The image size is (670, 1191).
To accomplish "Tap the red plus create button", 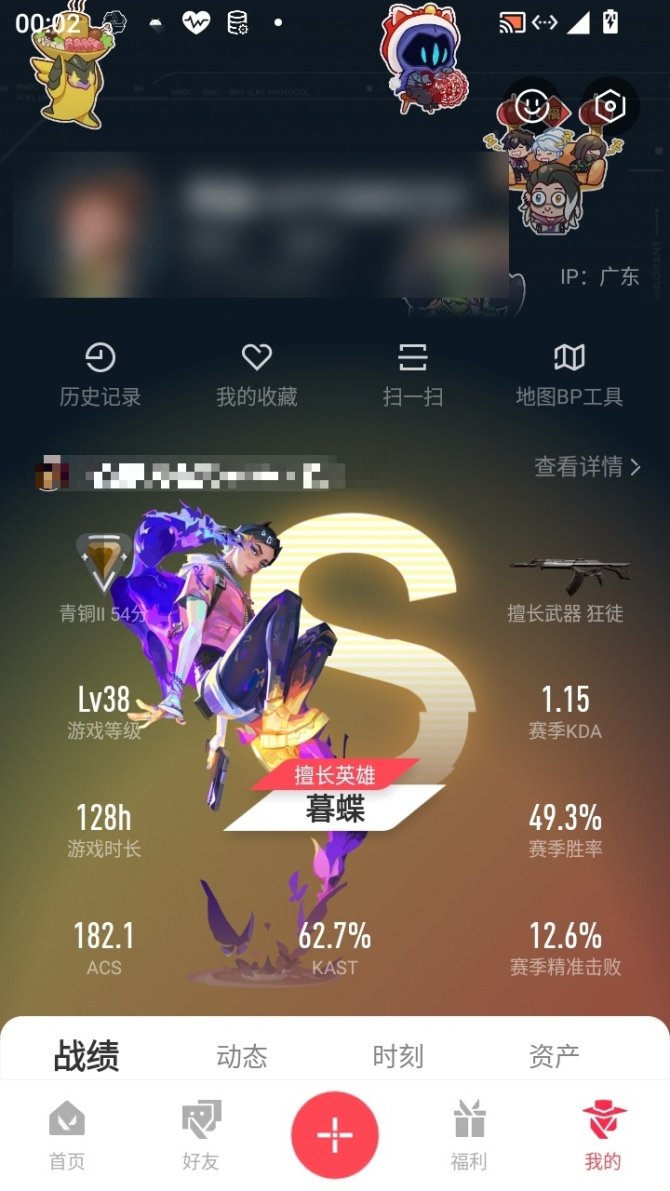I will click(335, 1134).
